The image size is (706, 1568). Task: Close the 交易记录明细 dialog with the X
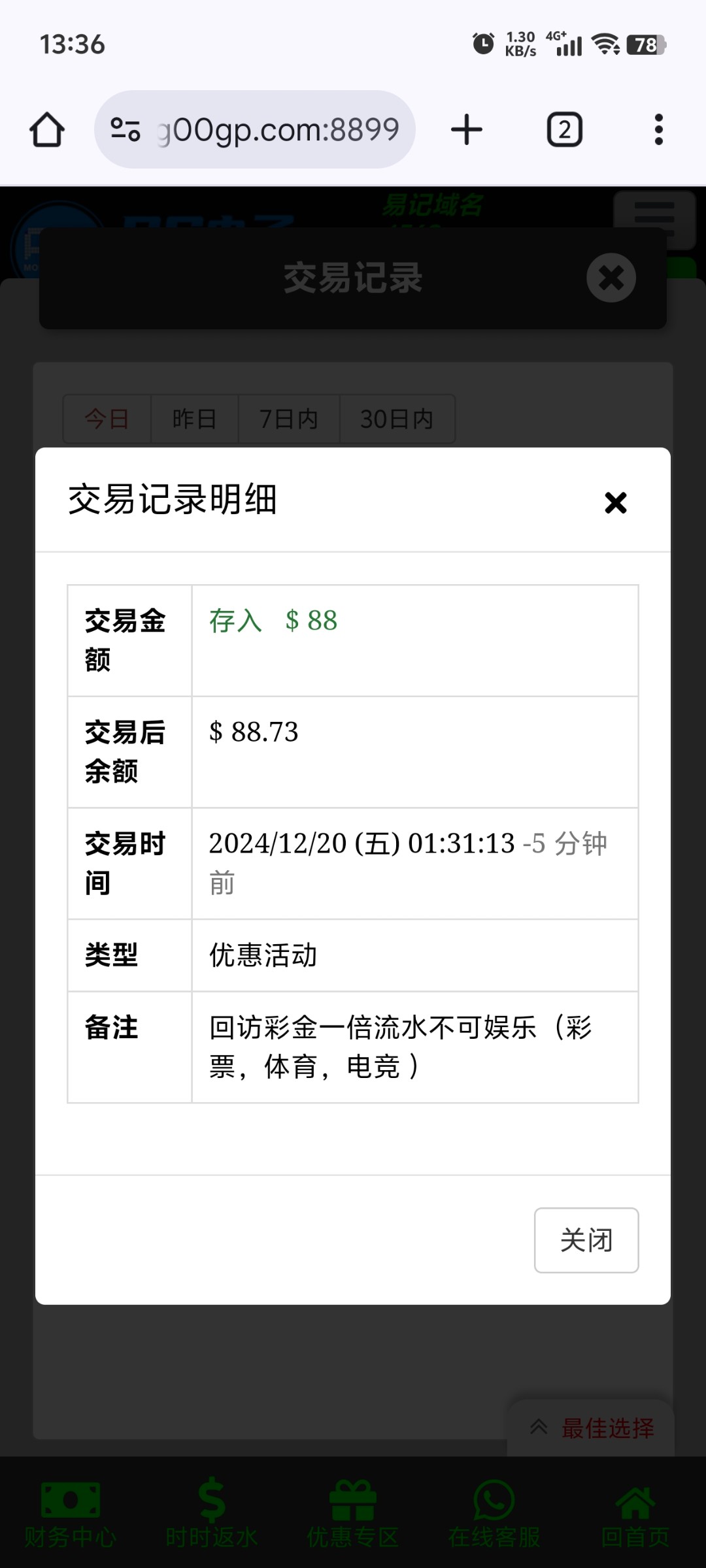(x=615, y=502)
